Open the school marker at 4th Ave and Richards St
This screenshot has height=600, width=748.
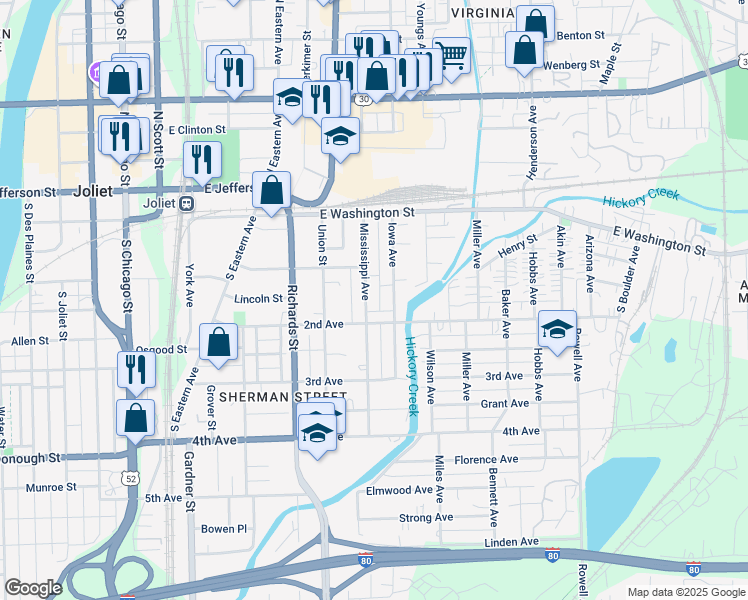tap(318, 433)
